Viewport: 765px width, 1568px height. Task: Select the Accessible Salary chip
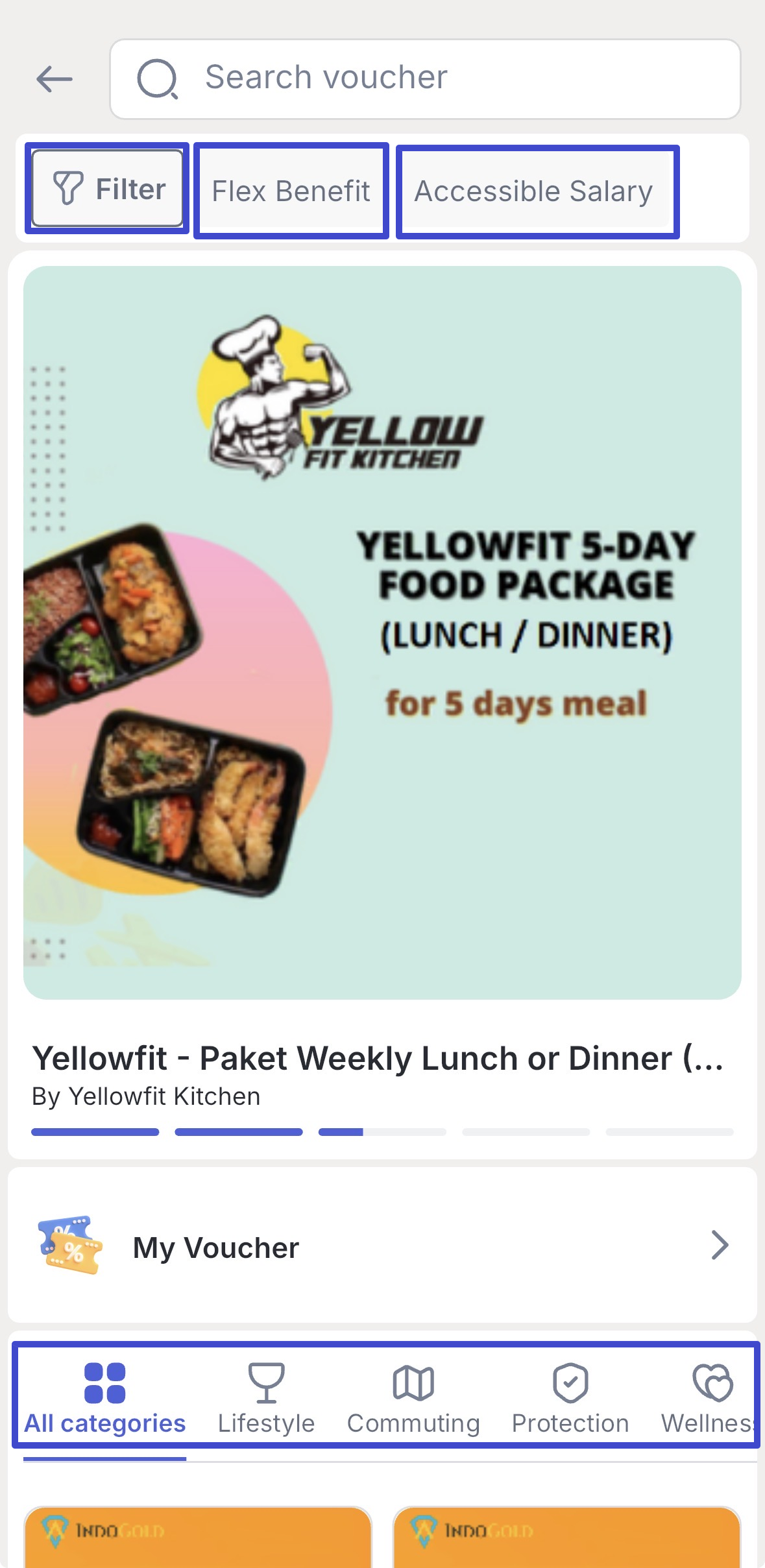click(x=533, y=191)
